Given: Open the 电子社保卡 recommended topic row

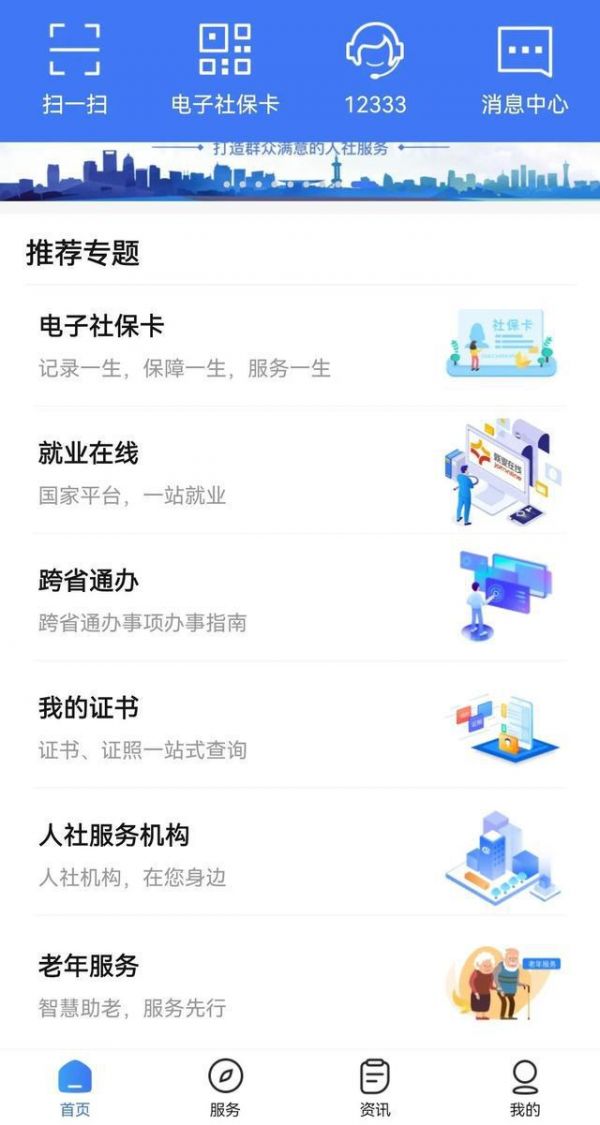Looking at the screenshot, I should (x=300, y=345).
